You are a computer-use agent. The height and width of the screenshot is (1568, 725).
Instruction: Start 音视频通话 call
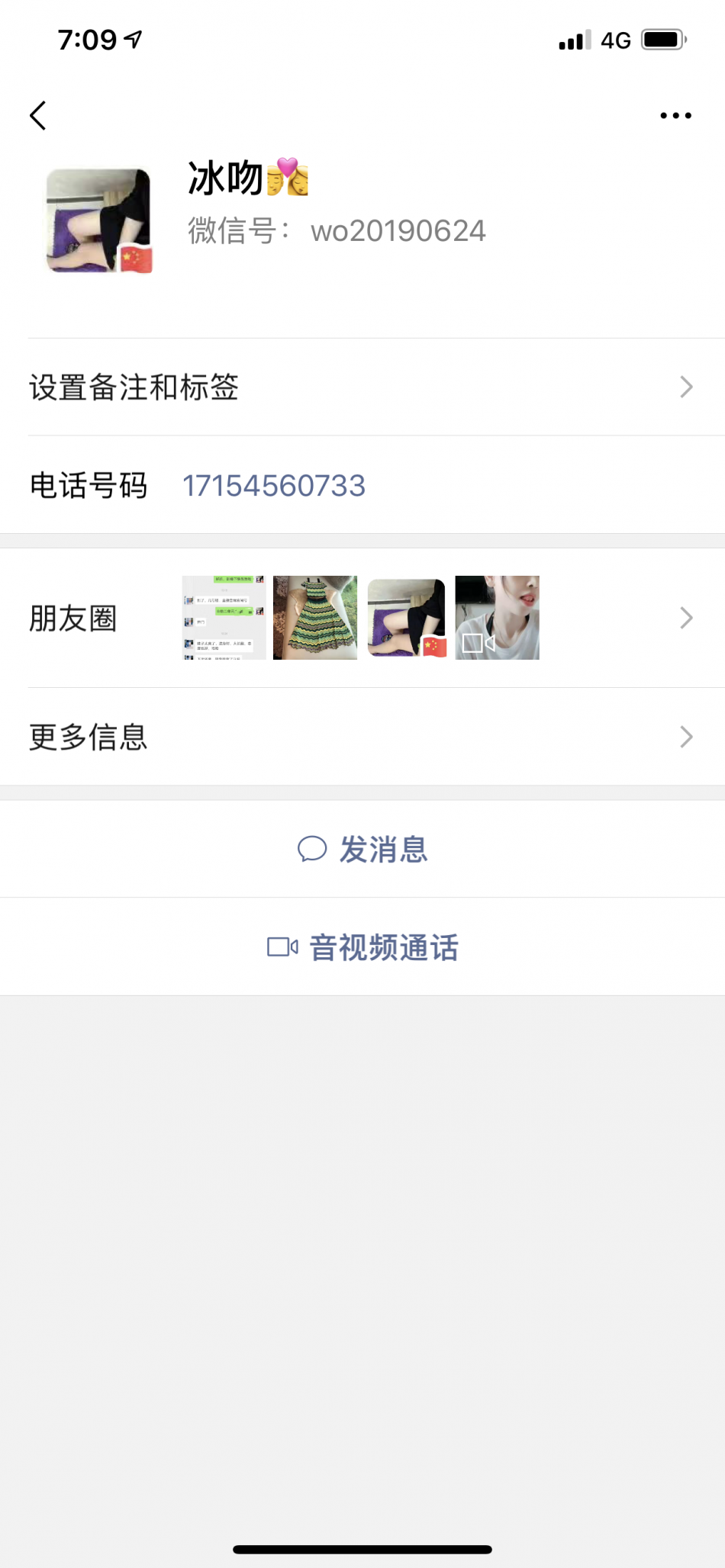[362, 947]
